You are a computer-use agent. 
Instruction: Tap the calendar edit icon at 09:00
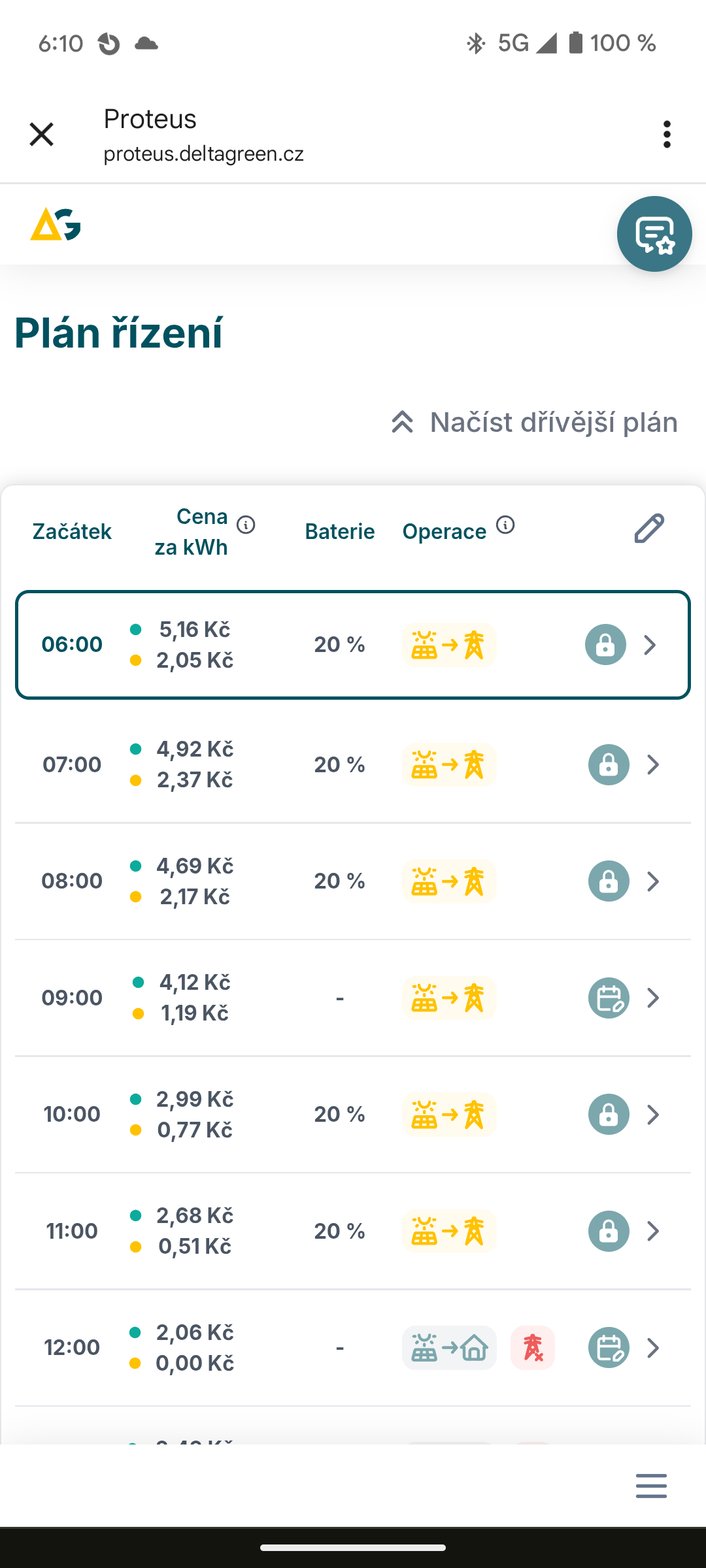tap(609, 998)
